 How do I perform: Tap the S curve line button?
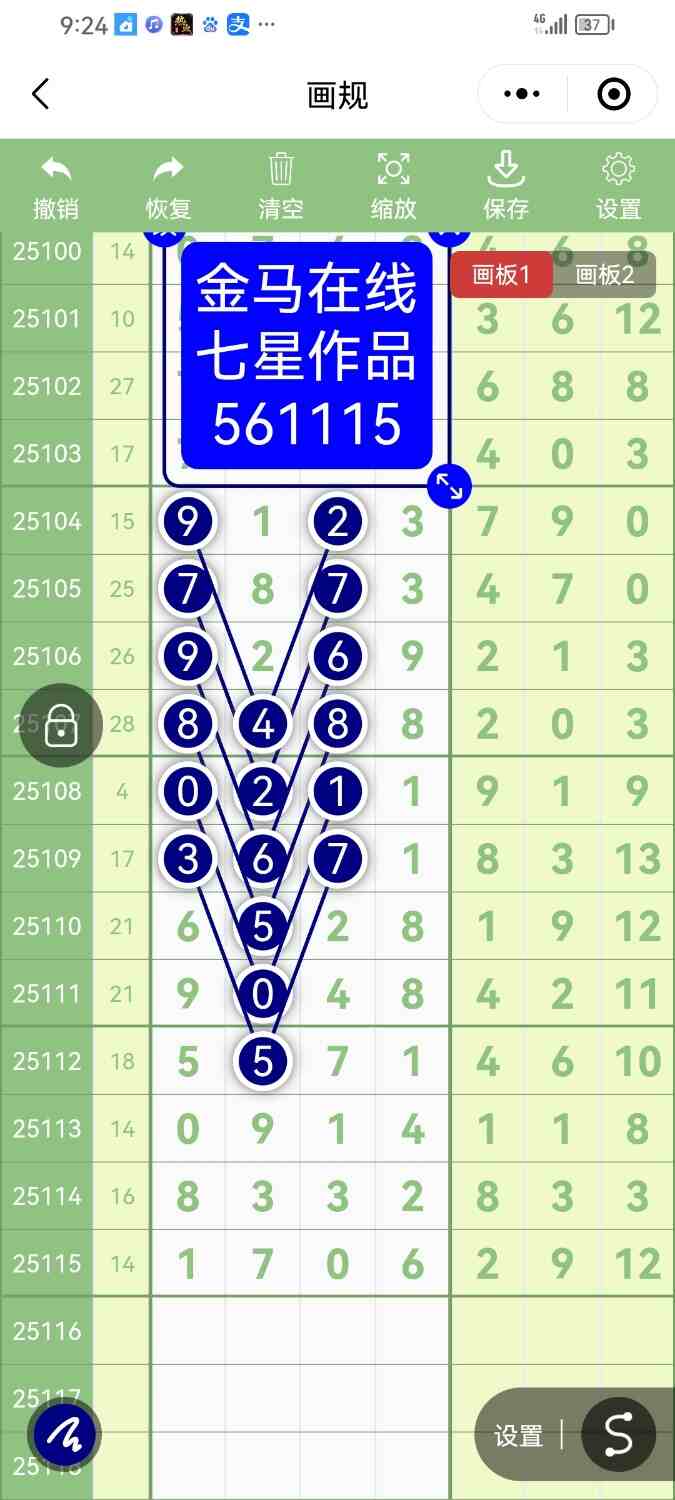point(618,1435)
